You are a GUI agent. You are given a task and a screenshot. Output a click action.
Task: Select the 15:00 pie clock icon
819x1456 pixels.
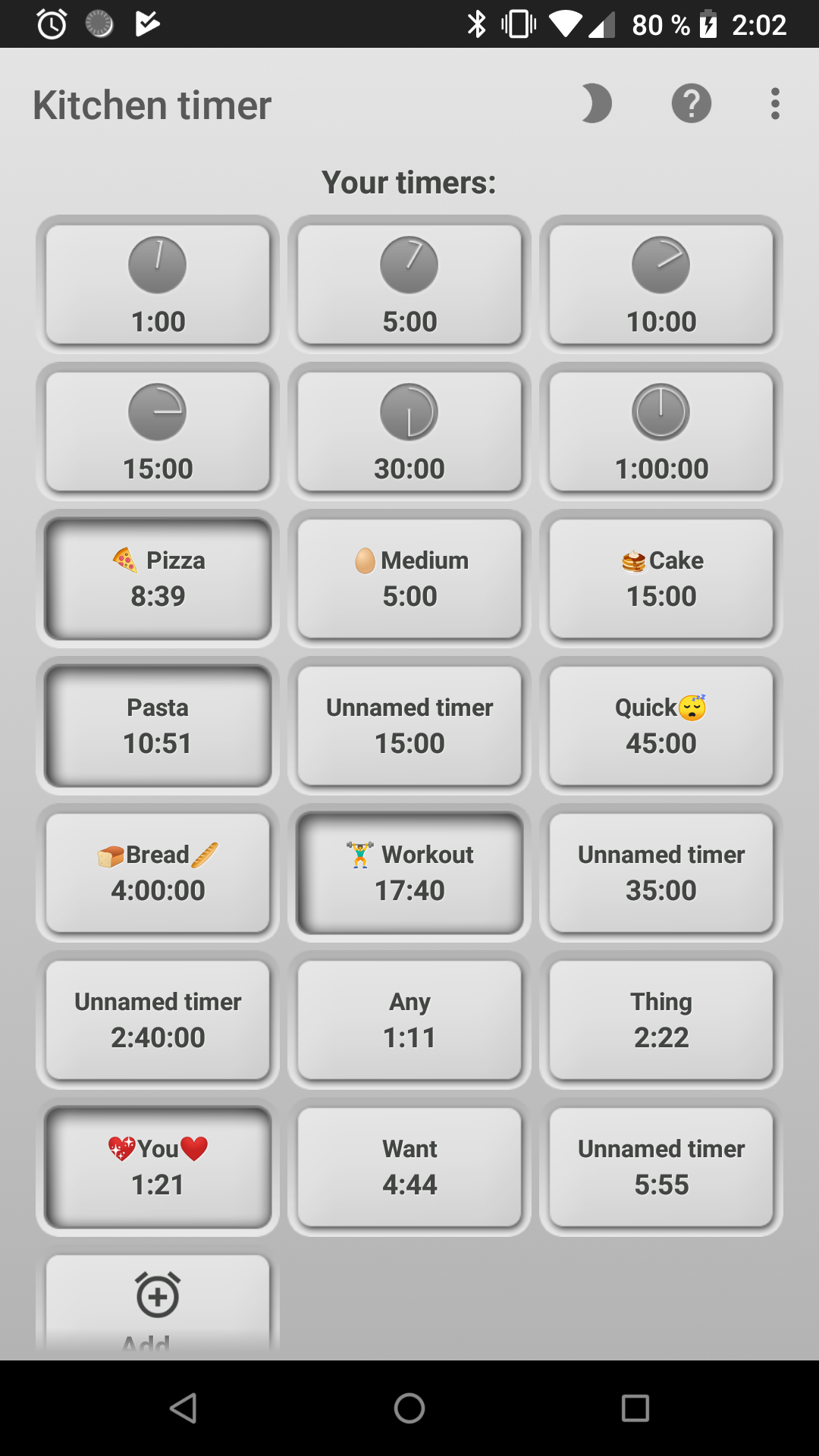[x=157, y=411]
